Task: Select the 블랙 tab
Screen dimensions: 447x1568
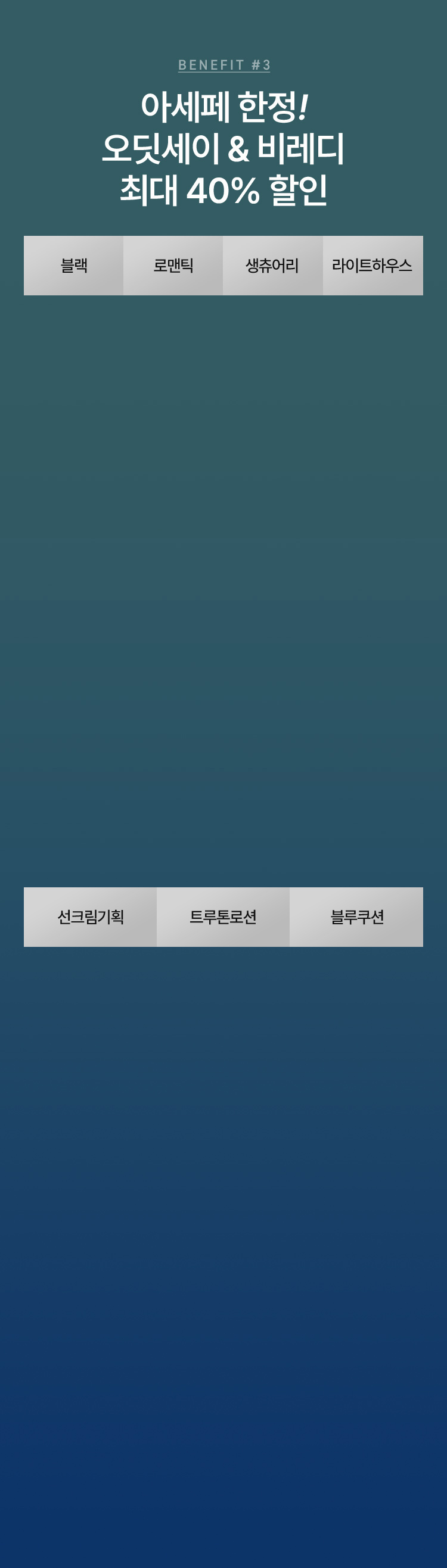Action: pyautogui.click(x=74, y=266)
